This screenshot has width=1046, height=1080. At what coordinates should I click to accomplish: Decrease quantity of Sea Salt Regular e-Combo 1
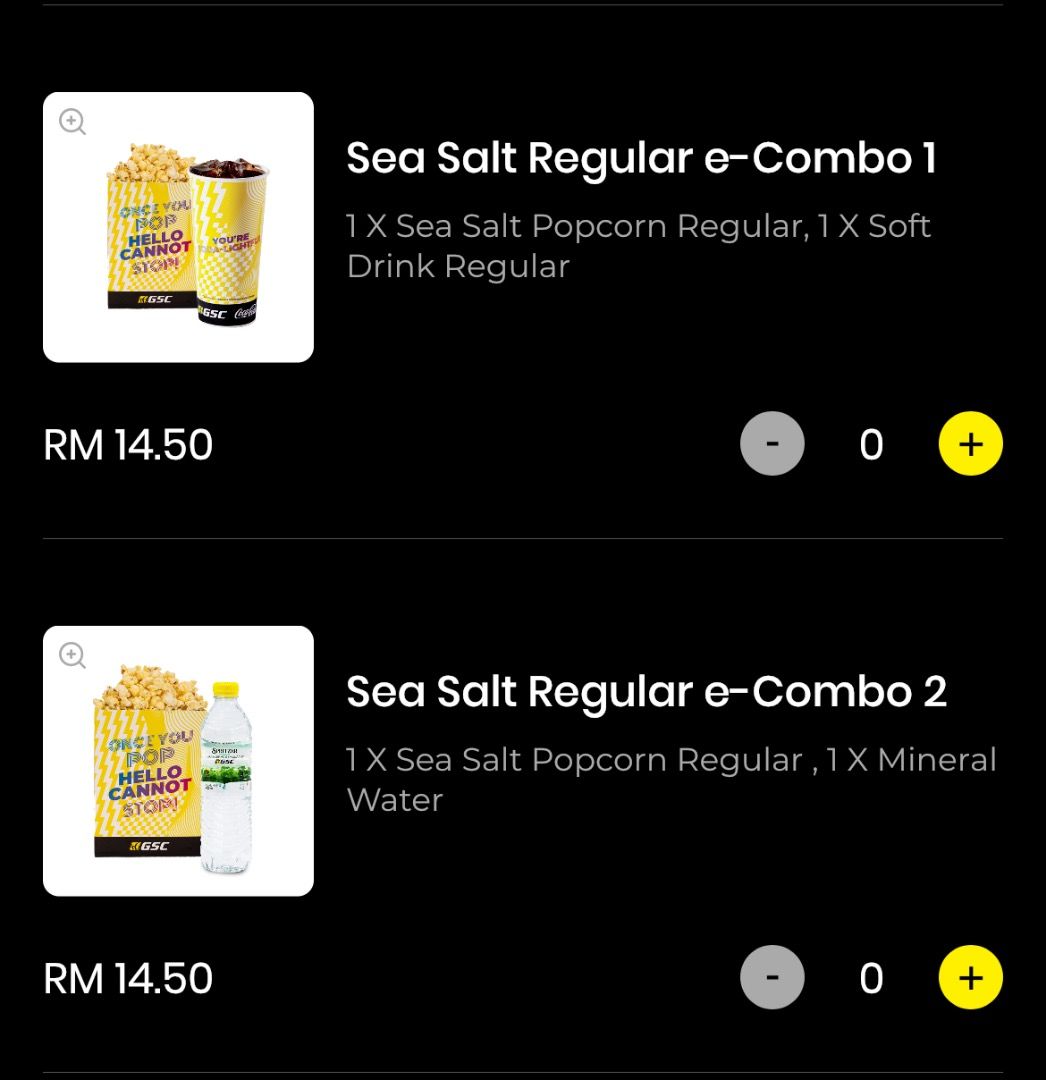pos(772,444)
